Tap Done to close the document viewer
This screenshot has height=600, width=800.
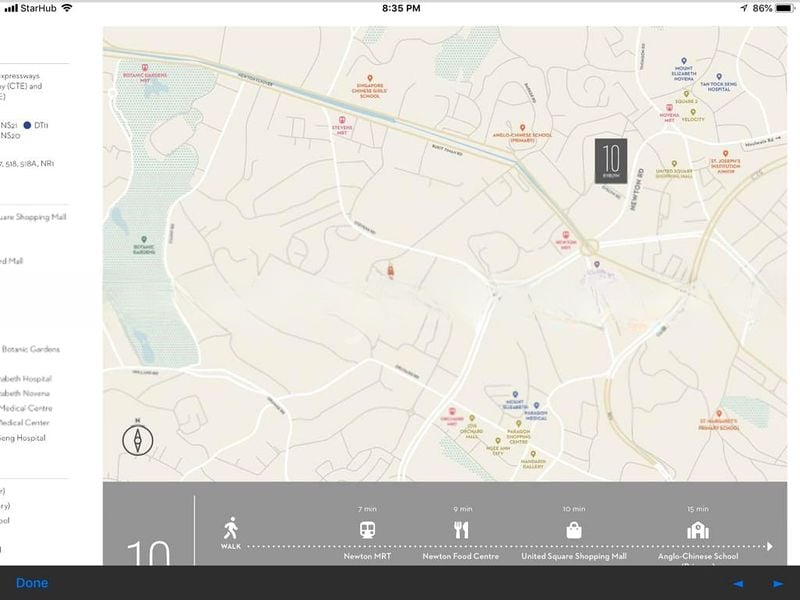pos(32,583)
